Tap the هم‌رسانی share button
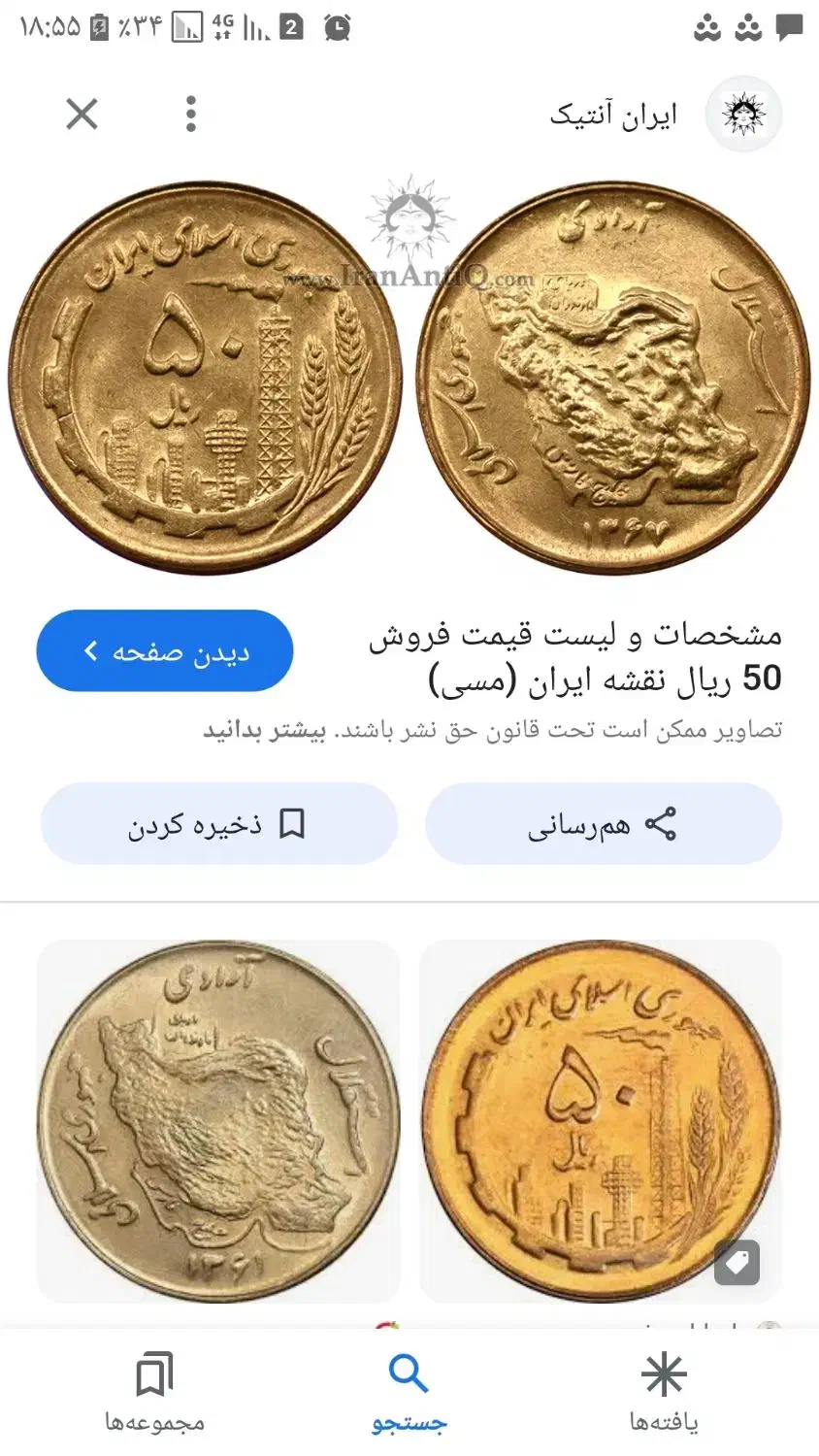The width and height of the screenshot is (819, 1456). click(604, 823)
